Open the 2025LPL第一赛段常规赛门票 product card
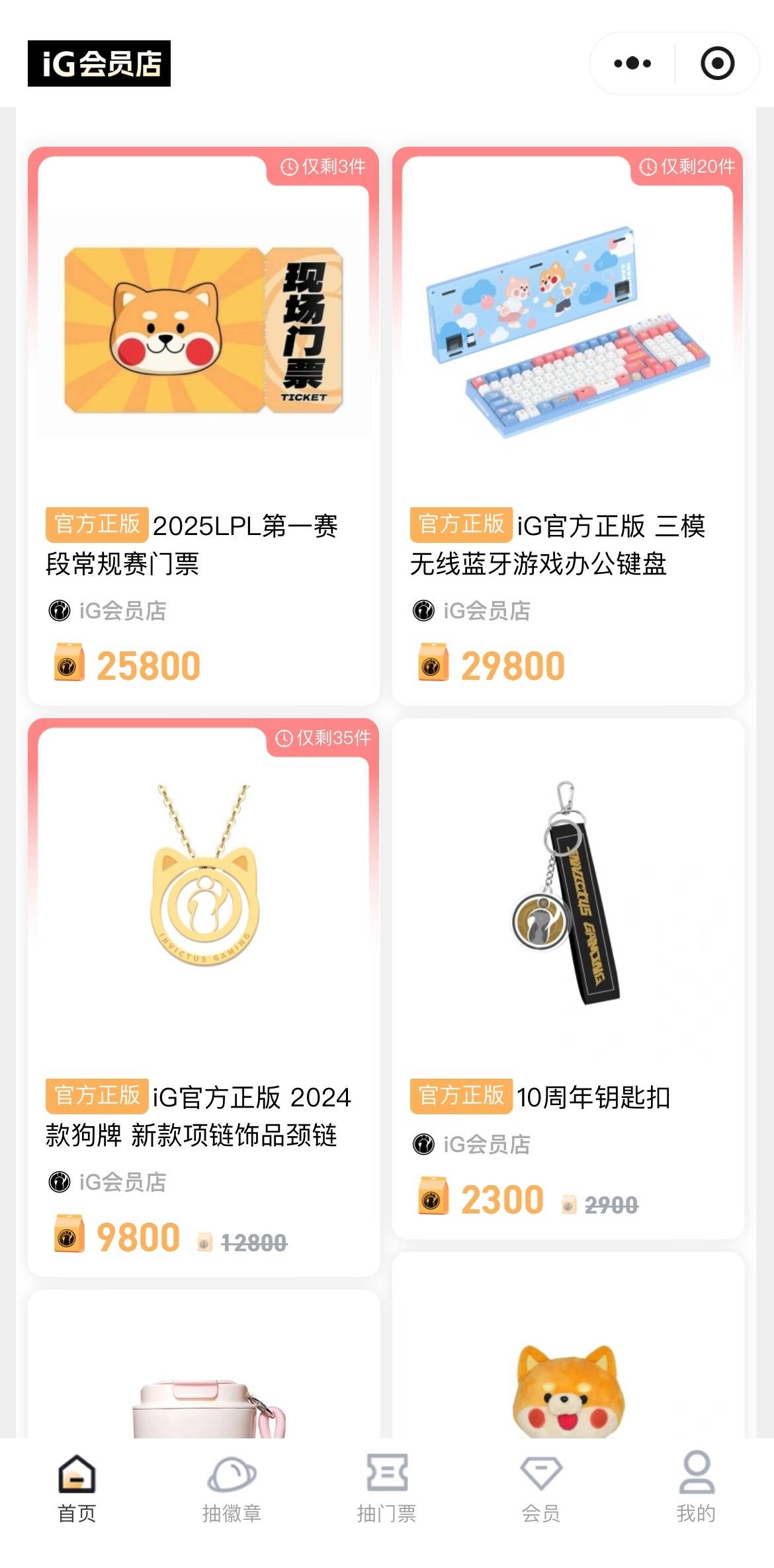774x1568 pixels. pyautogui.click(x=203, y=423)
